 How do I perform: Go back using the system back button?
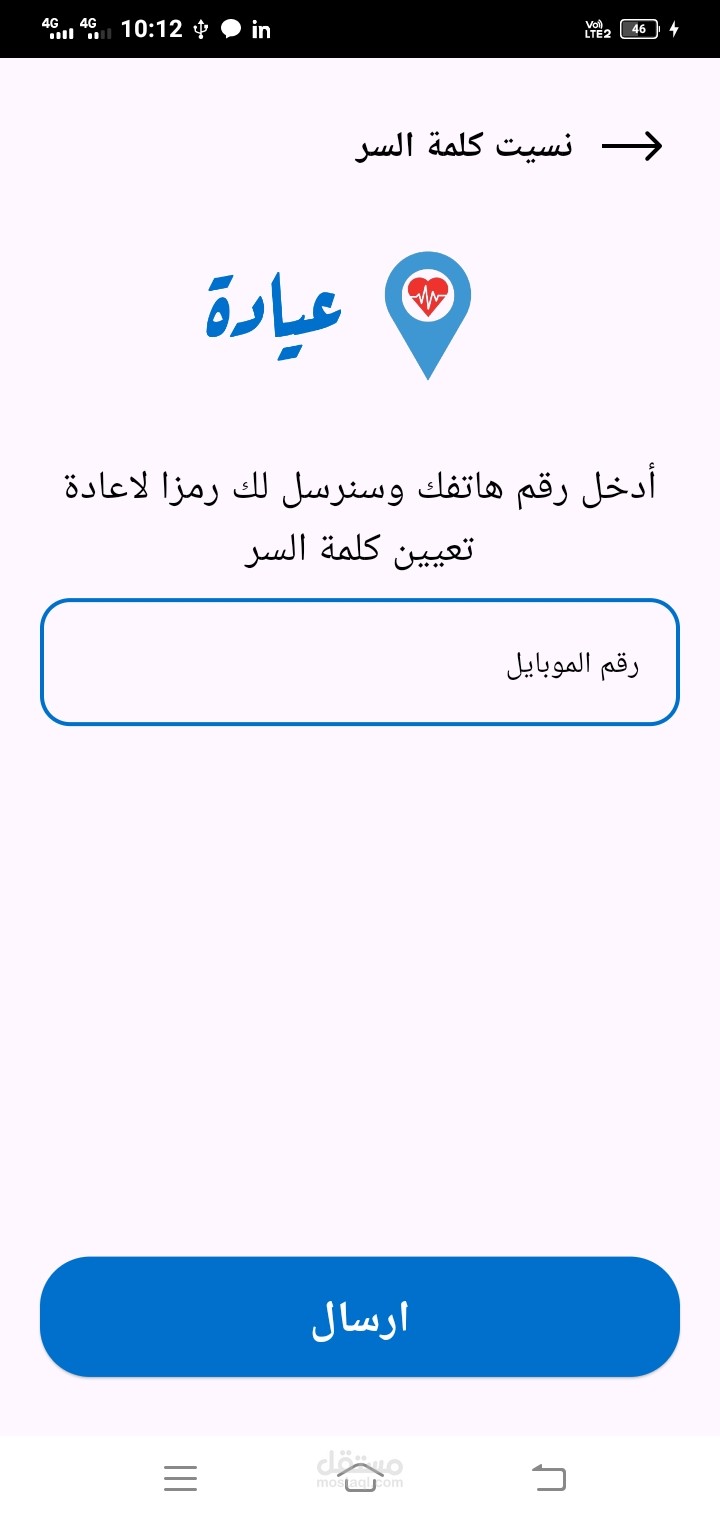[x=548, y=1477]
